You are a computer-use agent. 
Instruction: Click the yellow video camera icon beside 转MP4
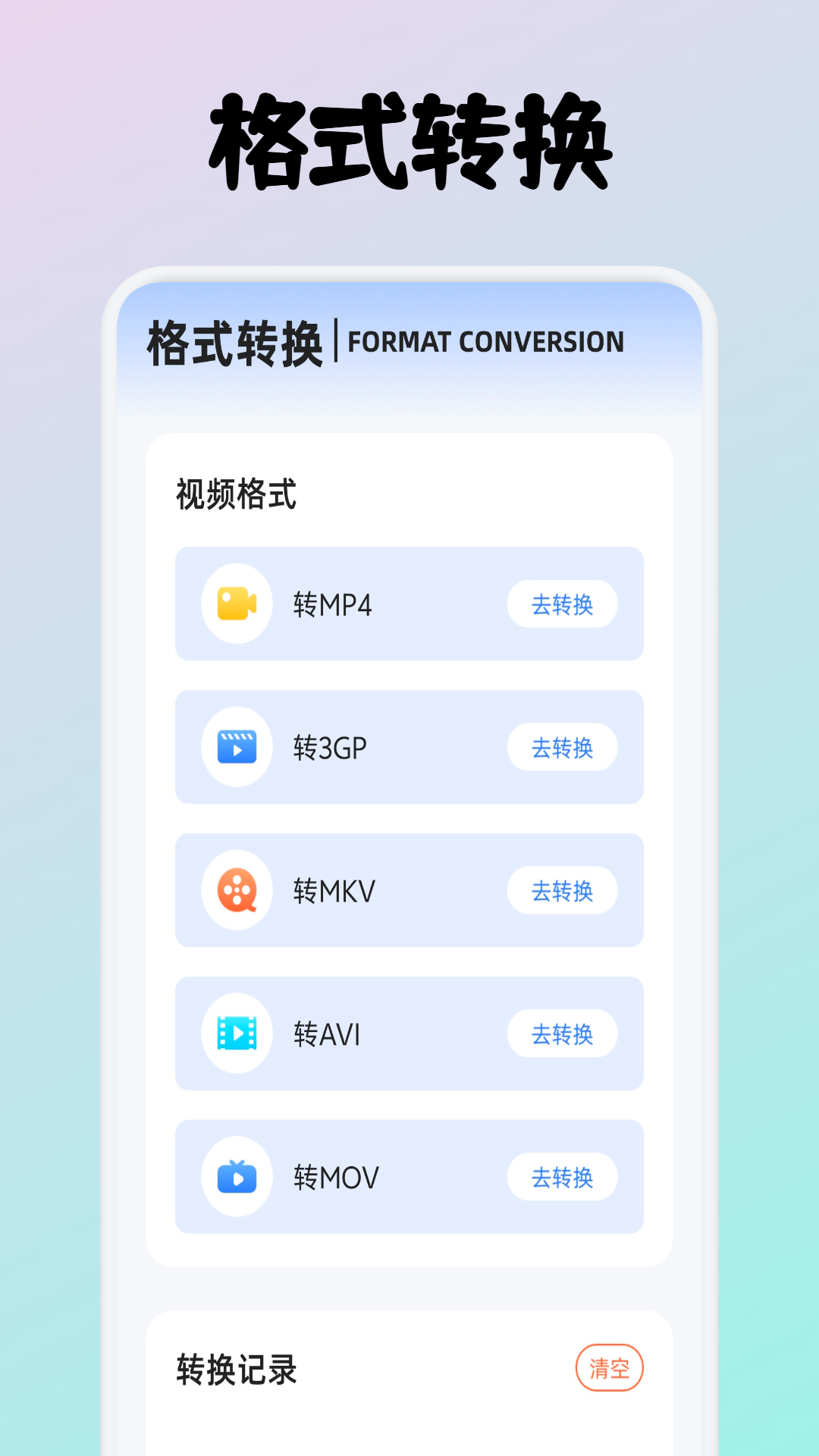(x=237, y=604)
